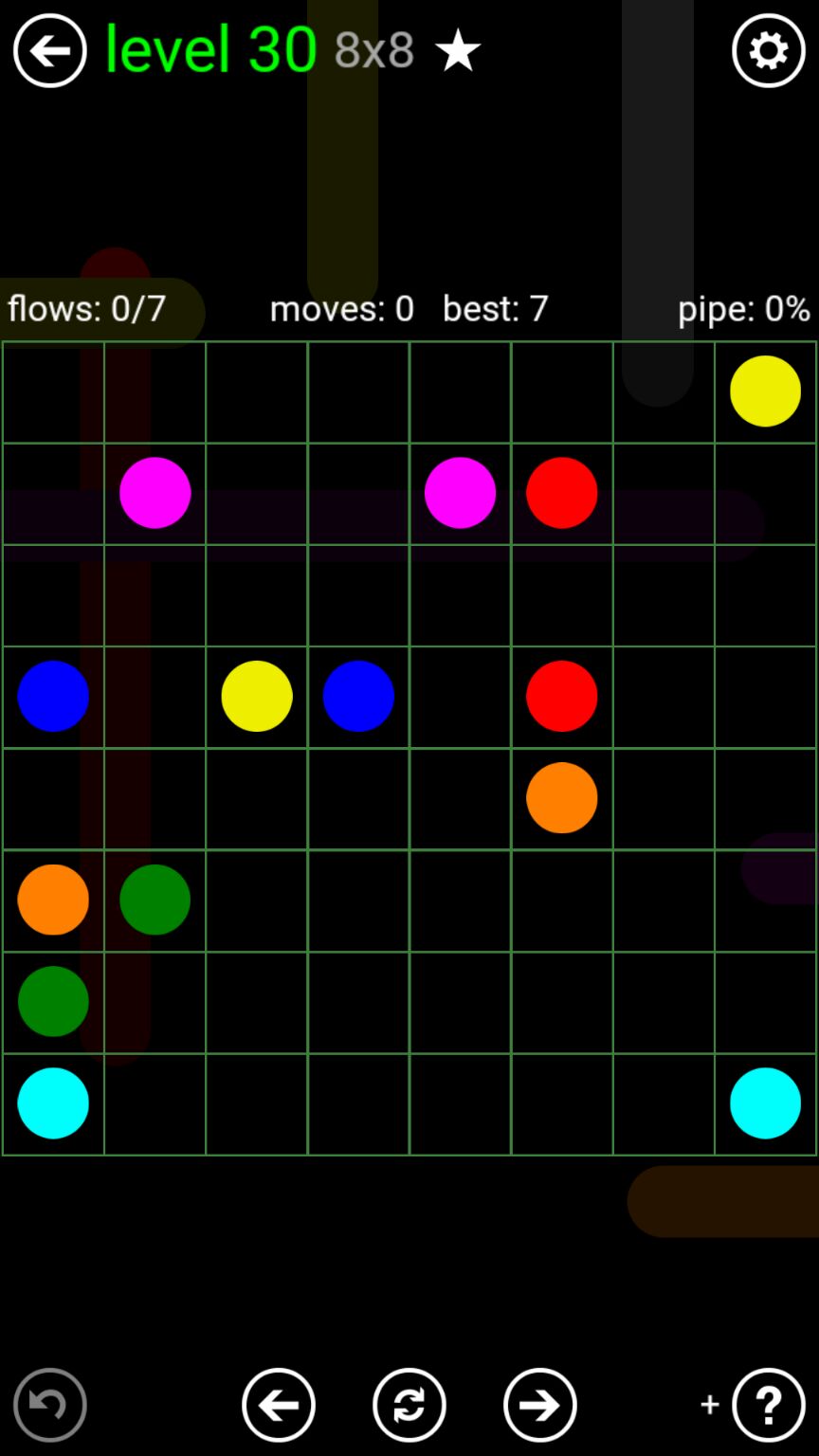Undo the last move
819x1456 pixels.
click(50, 1404)
